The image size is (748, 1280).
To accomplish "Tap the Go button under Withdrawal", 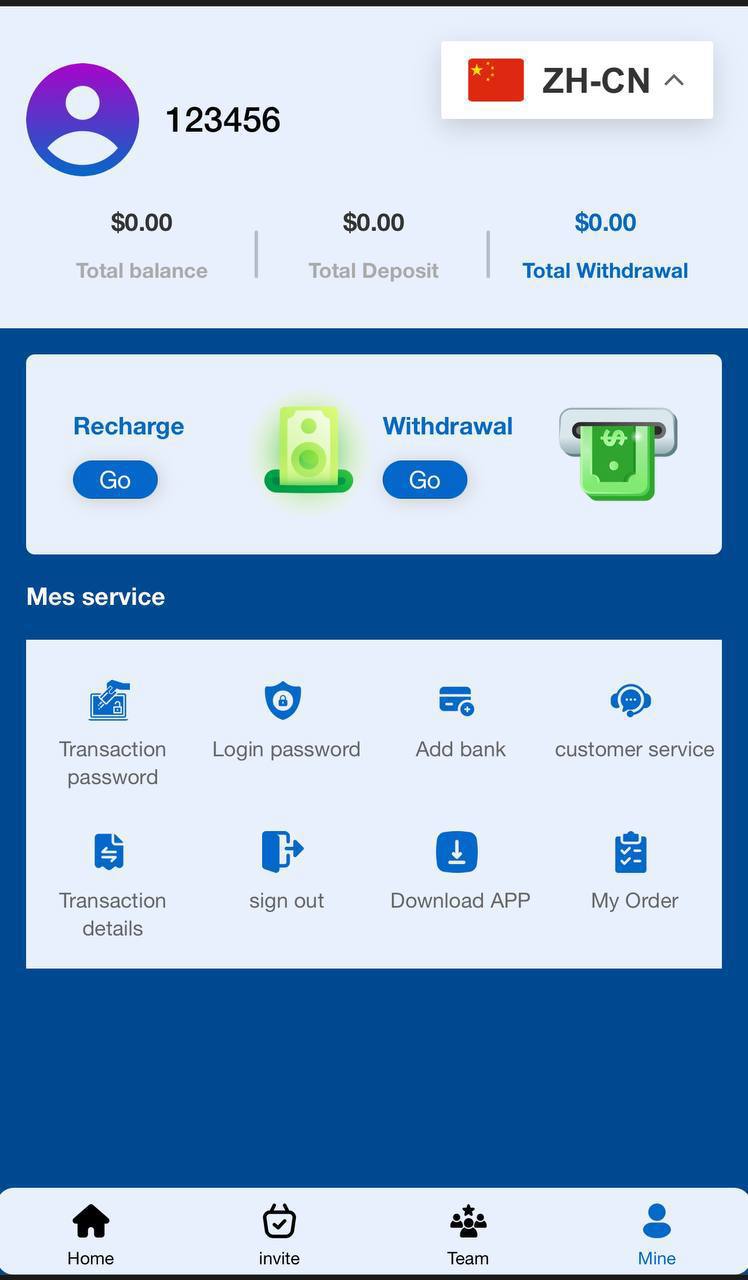I will (x=424, y=480).
